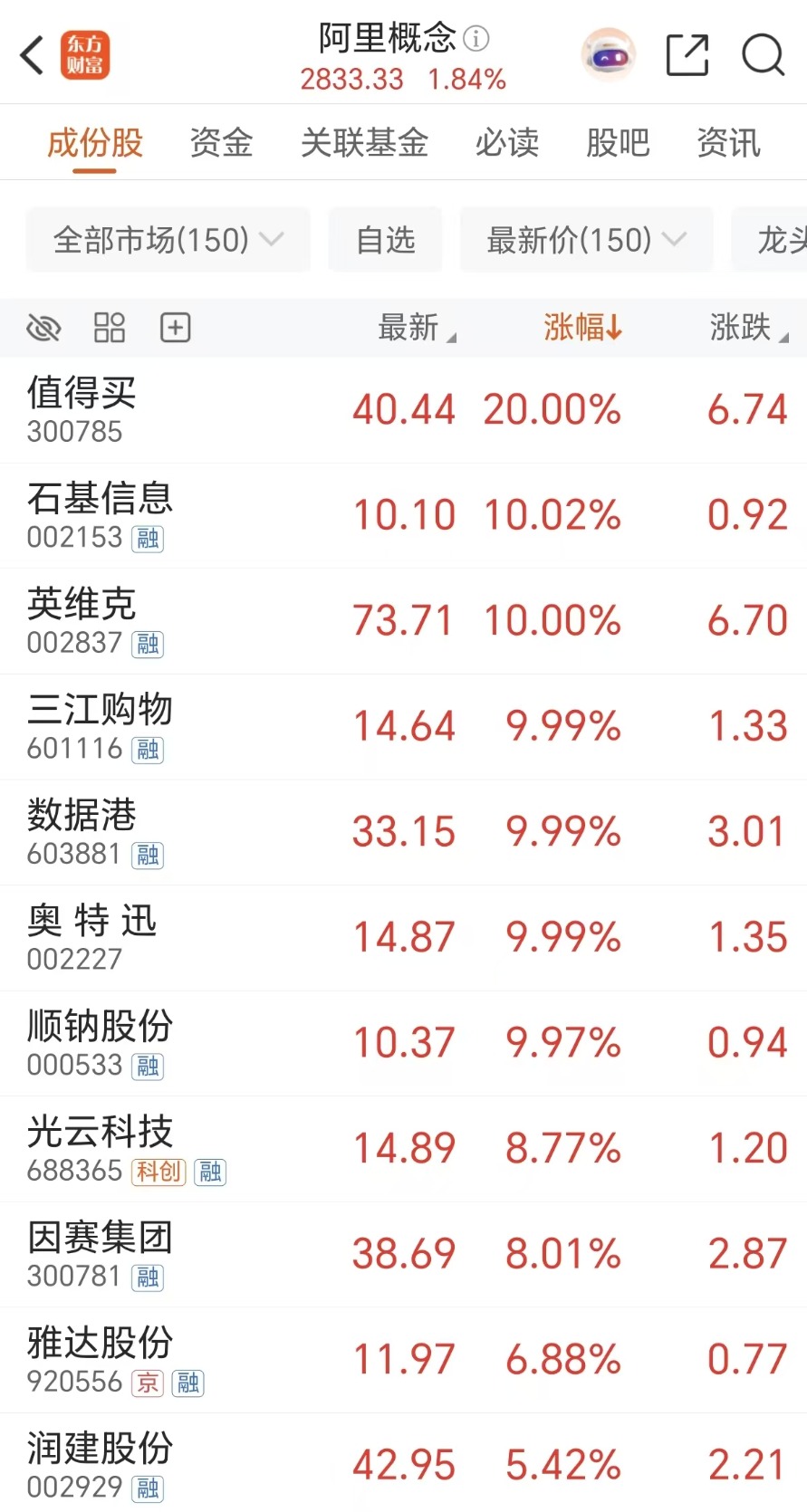This screenshot has width=807, height=1512.
Task: Filter by 自选 stocks
Action: coord(385,240)
